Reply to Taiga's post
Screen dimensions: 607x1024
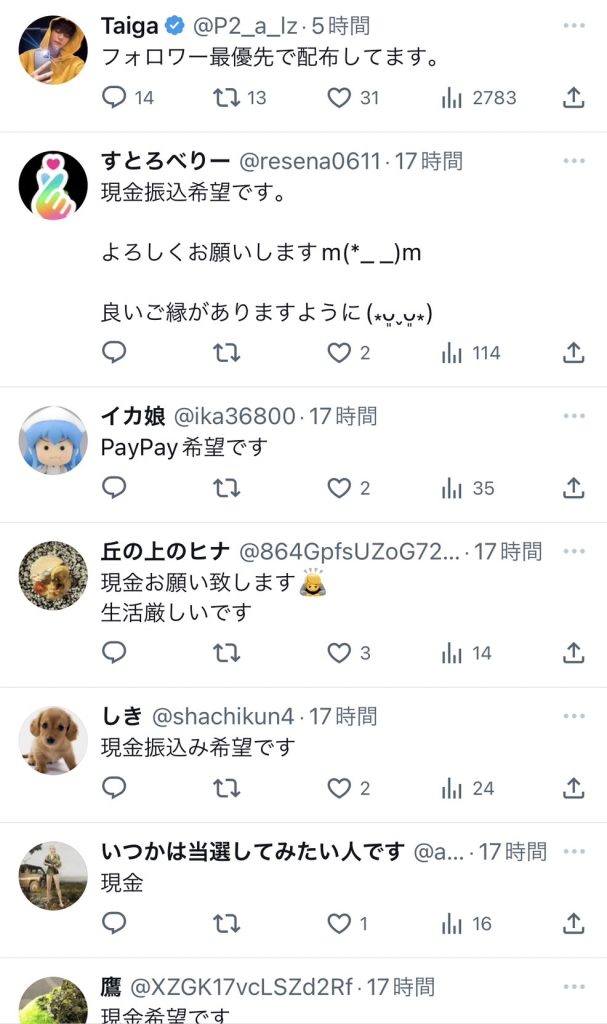pyautogui.click(x=115, y=97)
